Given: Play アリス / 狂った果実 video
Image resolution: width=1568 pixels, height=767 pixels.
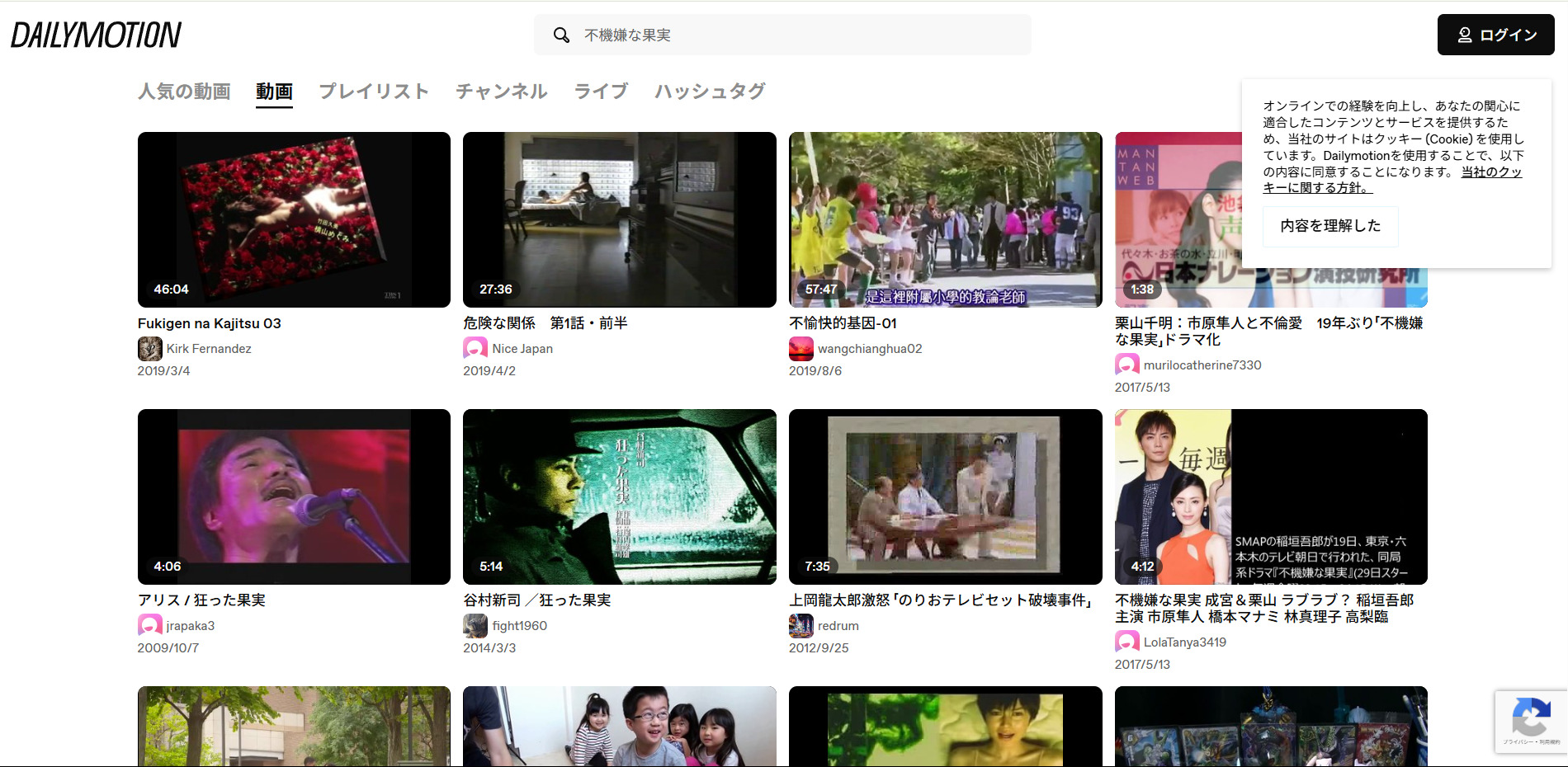Looking at the screenshot, I should (294, 496).
